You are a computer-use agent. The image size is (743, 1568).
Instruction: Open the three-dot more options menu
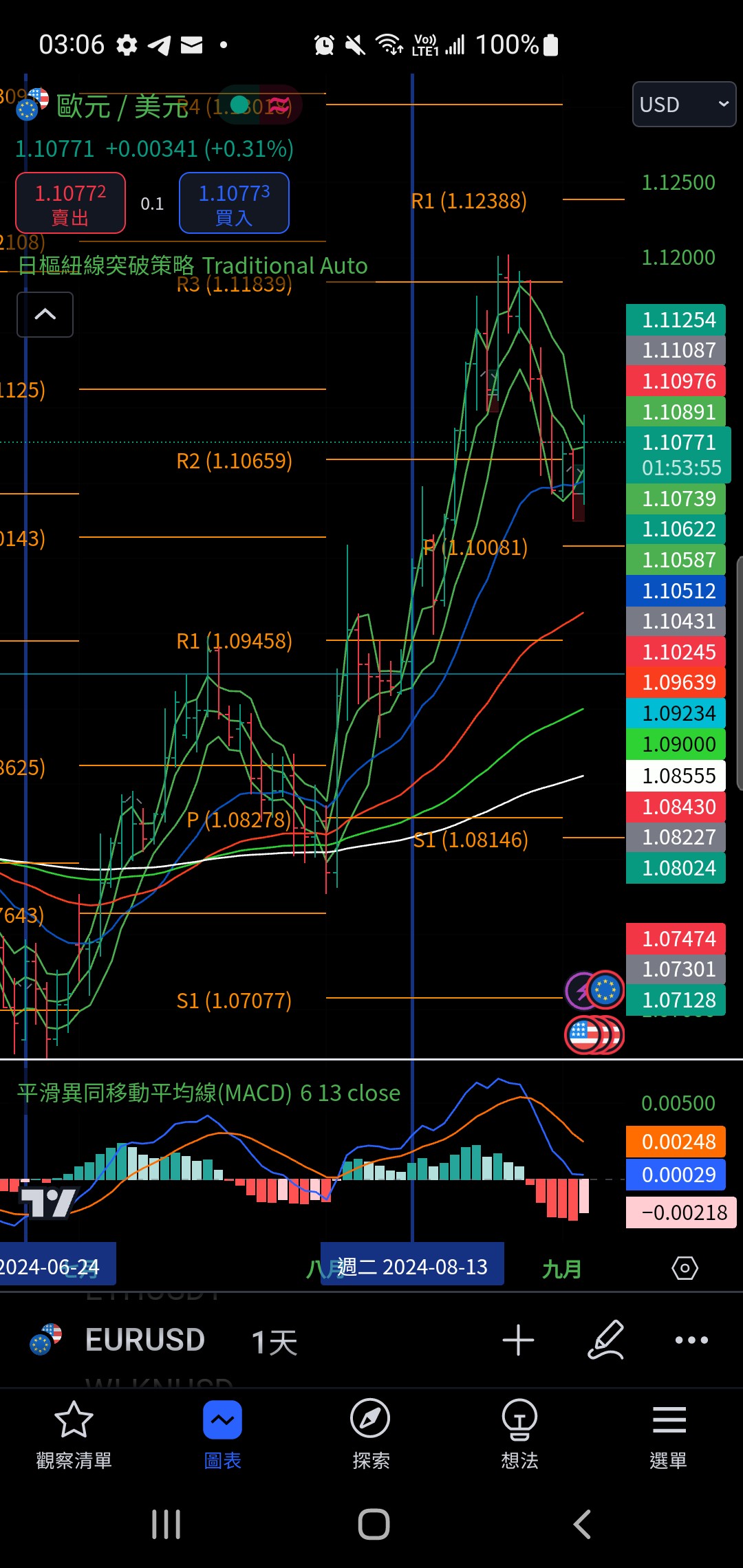pyautogui.click(x=691, y=1340)
